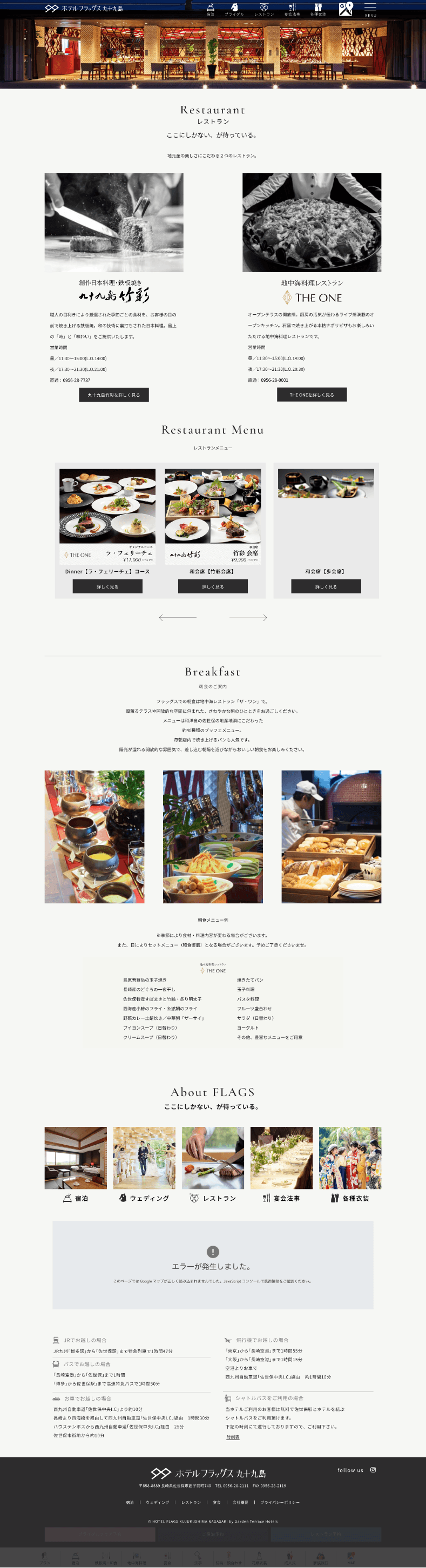Open the shuttle bus 時刻表 link
The width and height of the screenshot is (426, 1568).
tap(233, 1436)
